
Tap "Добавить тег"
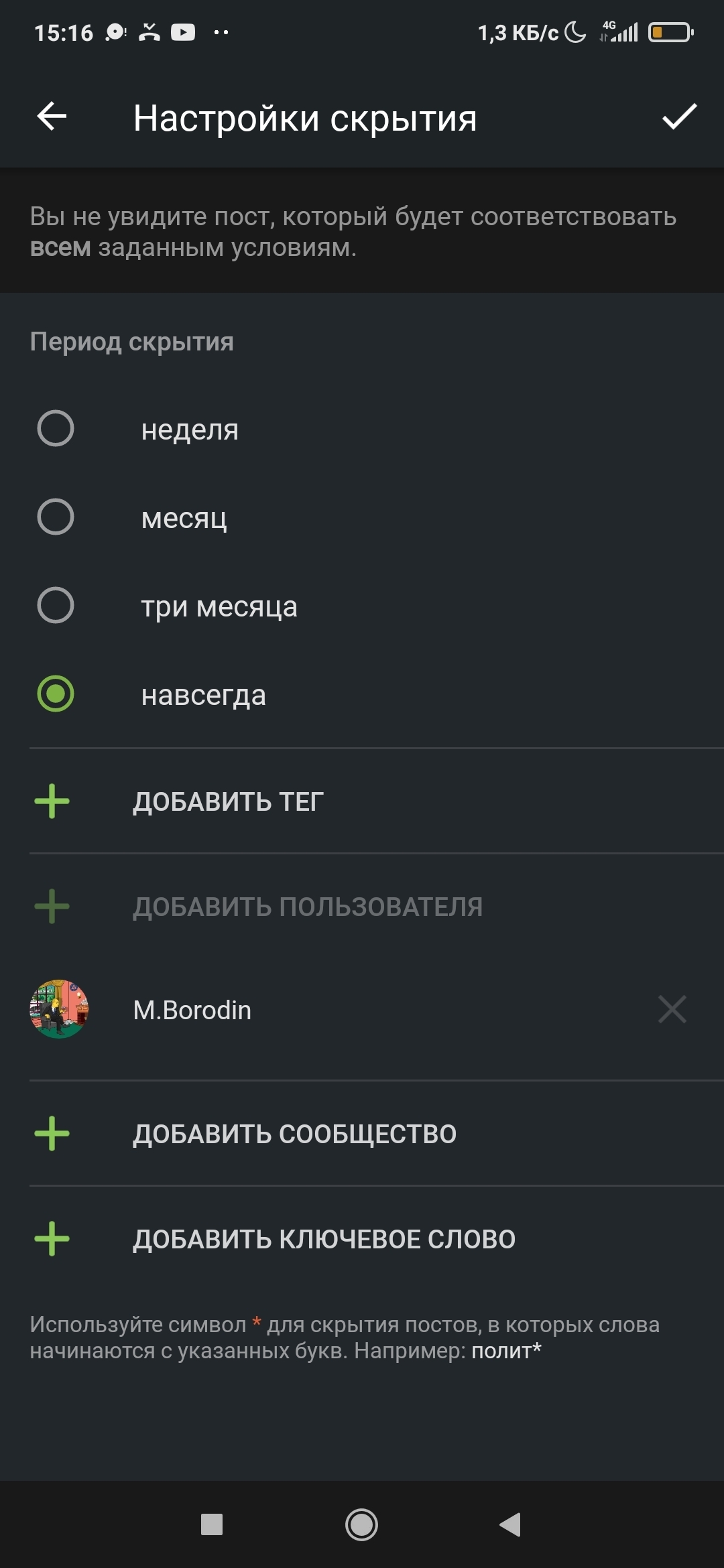(x=228, y=801)
